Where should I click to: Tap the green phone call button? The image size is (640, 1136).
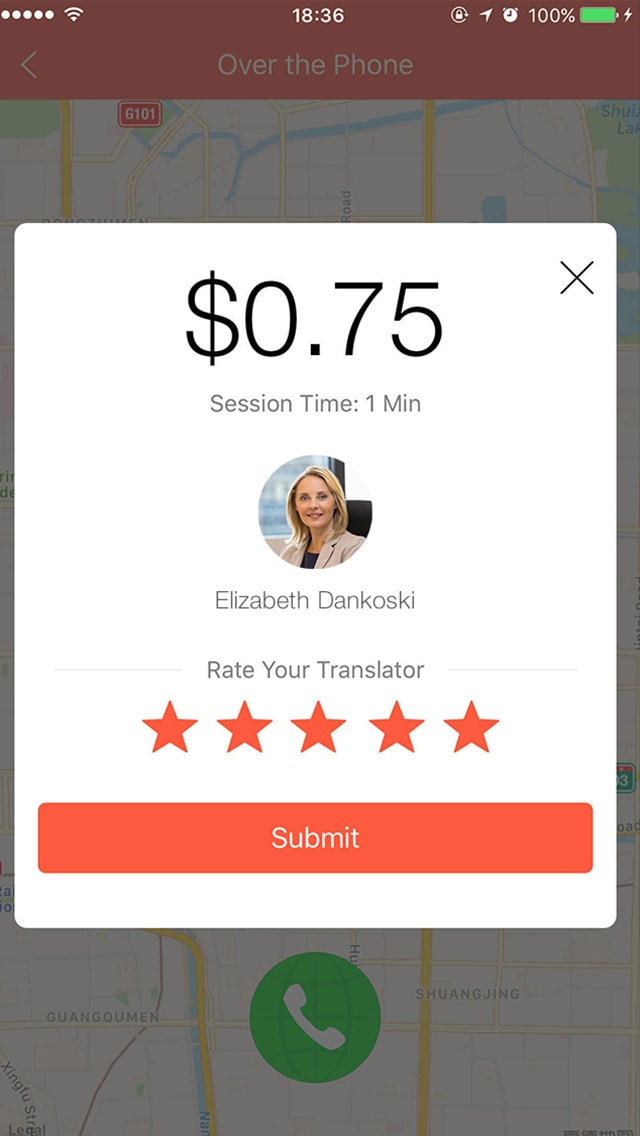(x=315, y=1015)
